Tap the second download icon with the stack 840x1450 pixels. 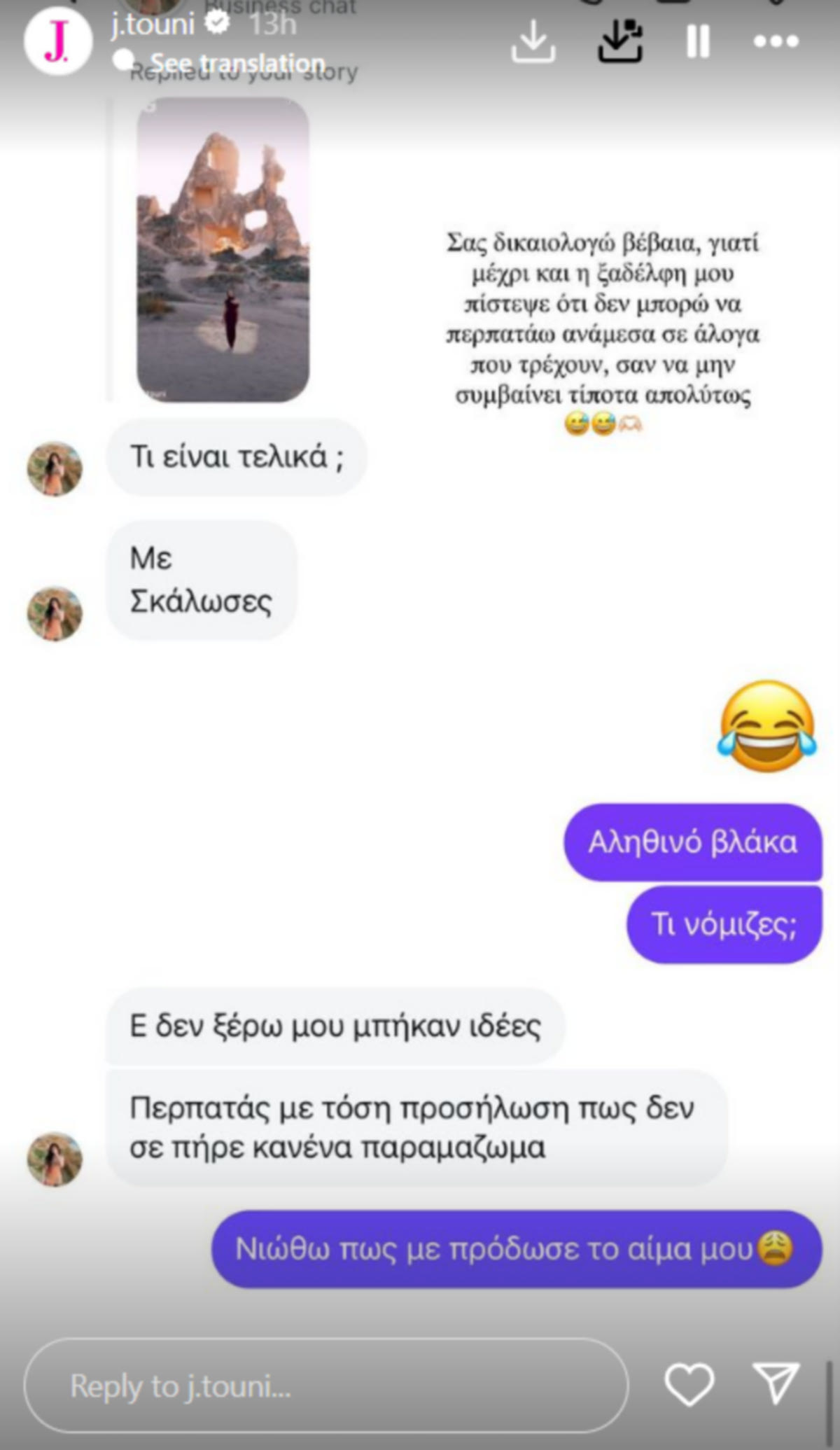click(x=620, y=41)
